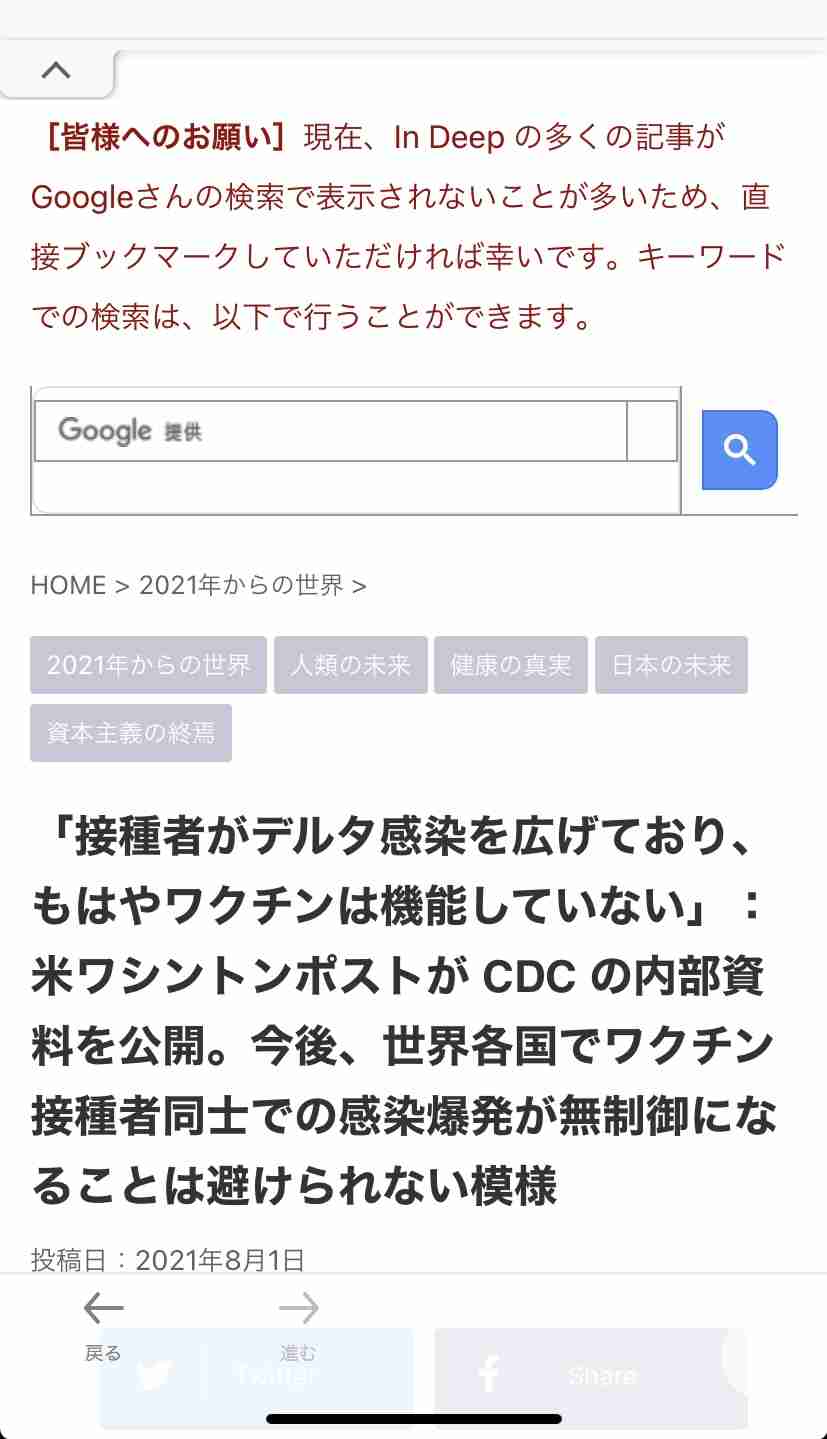The image size is (827, 1439).
Task: Select the 日本の未来 category chip
Action: click(671, 665)
